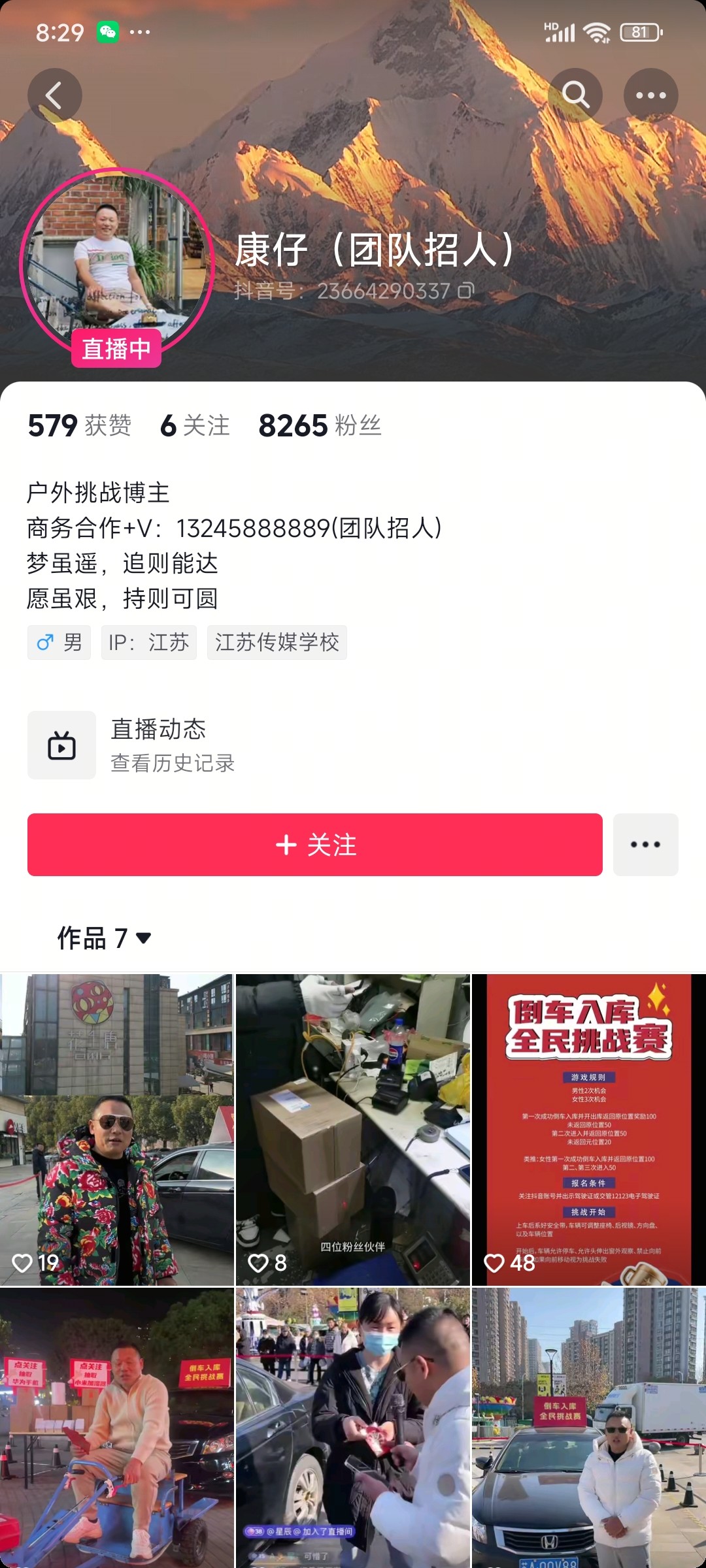This screenshot has width=706, height=1568.
Task: Open the 倒车入库全民挑战赛 poster video
Action: coord(588,1130)
